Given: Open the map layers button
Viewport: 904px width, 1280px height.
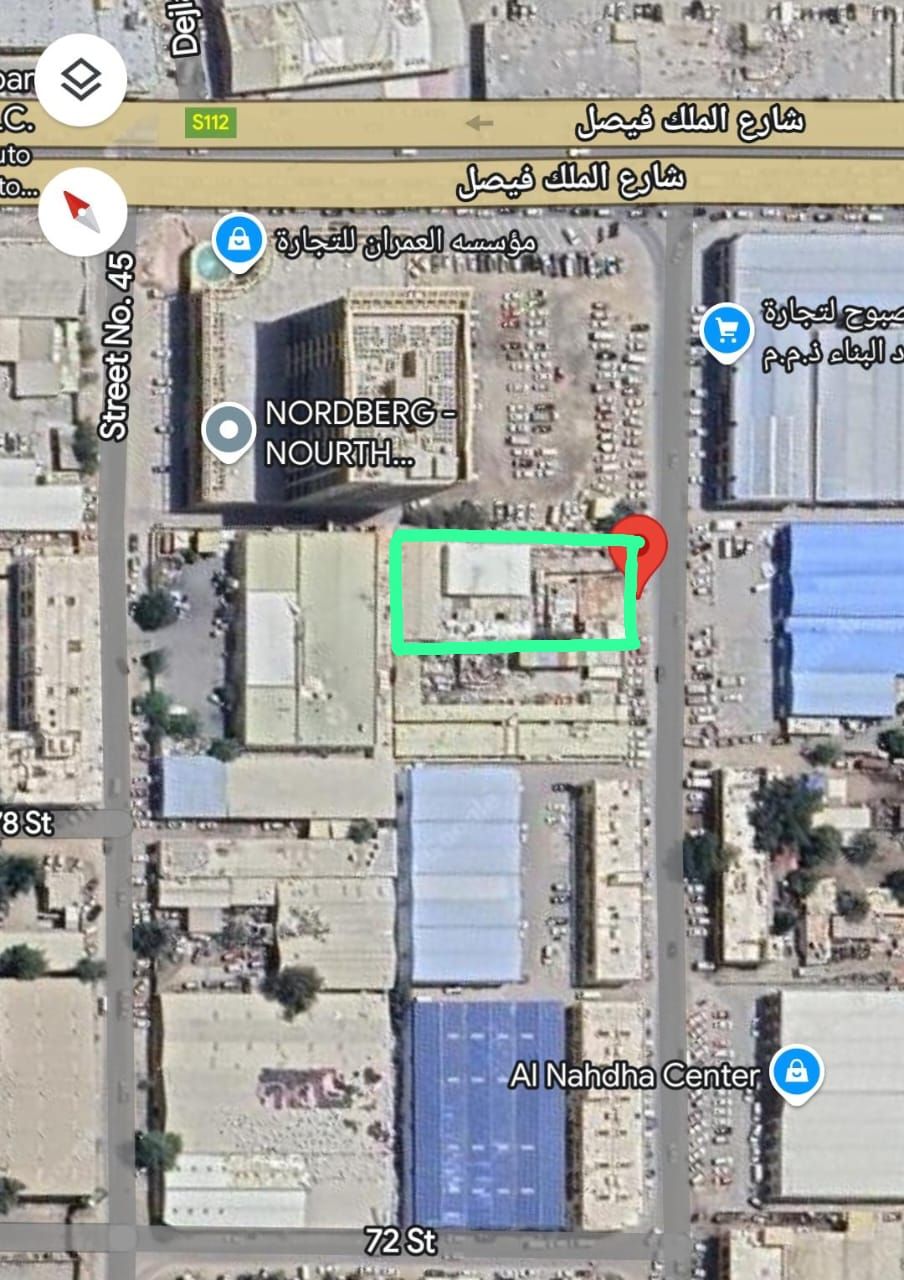Looking at the screenshot, I should (x=81, y=79).
